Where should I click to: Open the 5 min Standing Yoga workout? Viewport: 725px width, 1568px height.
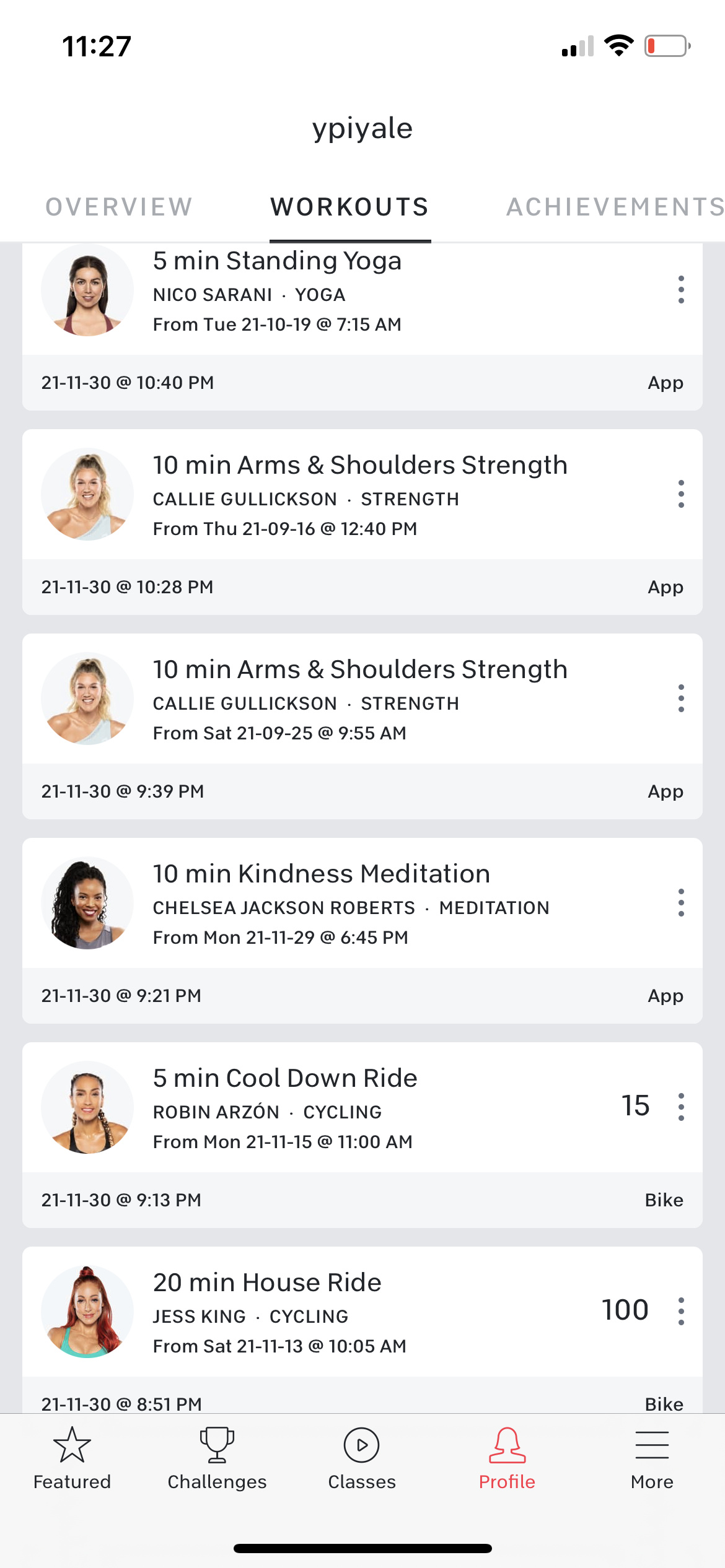point(278,261)
